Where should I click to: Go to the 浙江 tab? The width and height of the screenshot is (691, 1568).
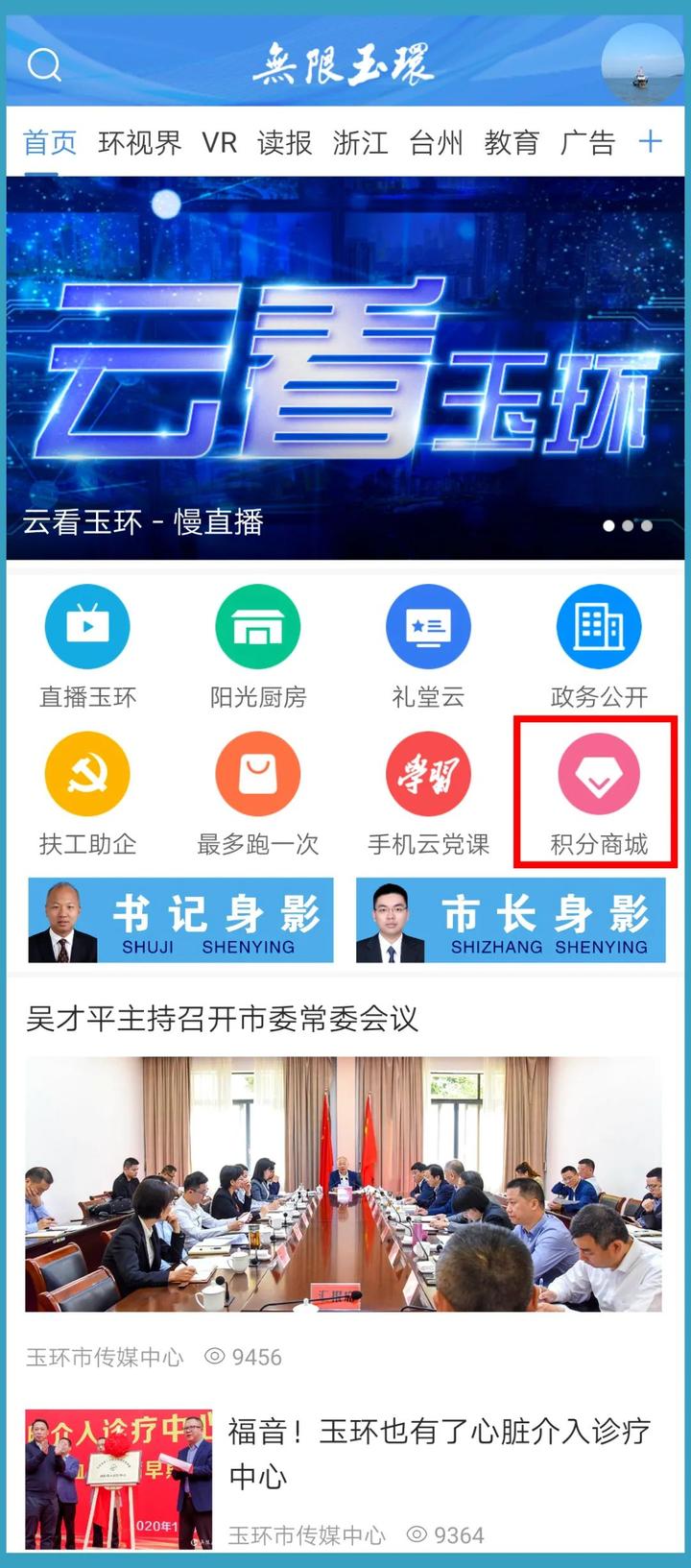click(x=361, y=143)
